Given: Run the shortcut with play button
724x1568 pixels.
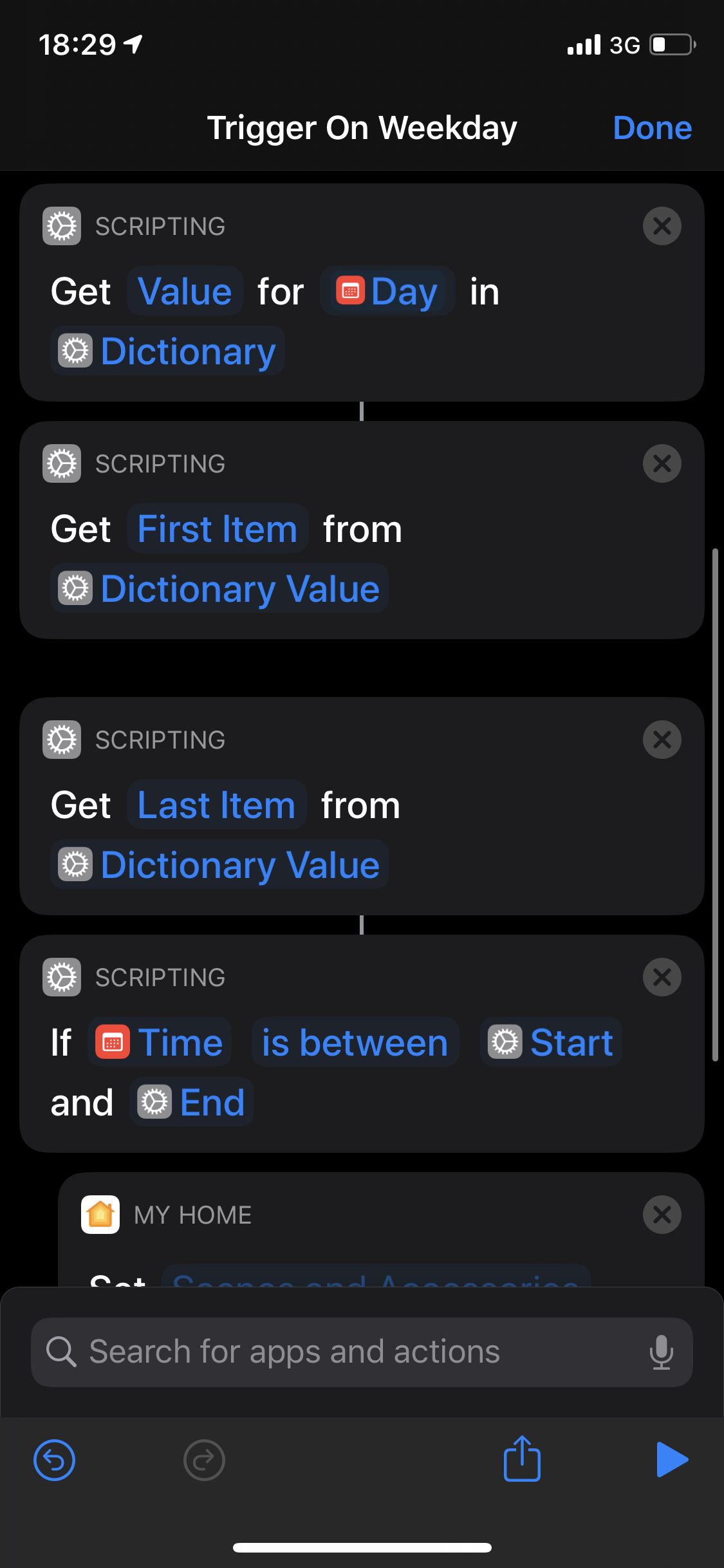Looking at the screenshot, I should [x=671, y=1460].
